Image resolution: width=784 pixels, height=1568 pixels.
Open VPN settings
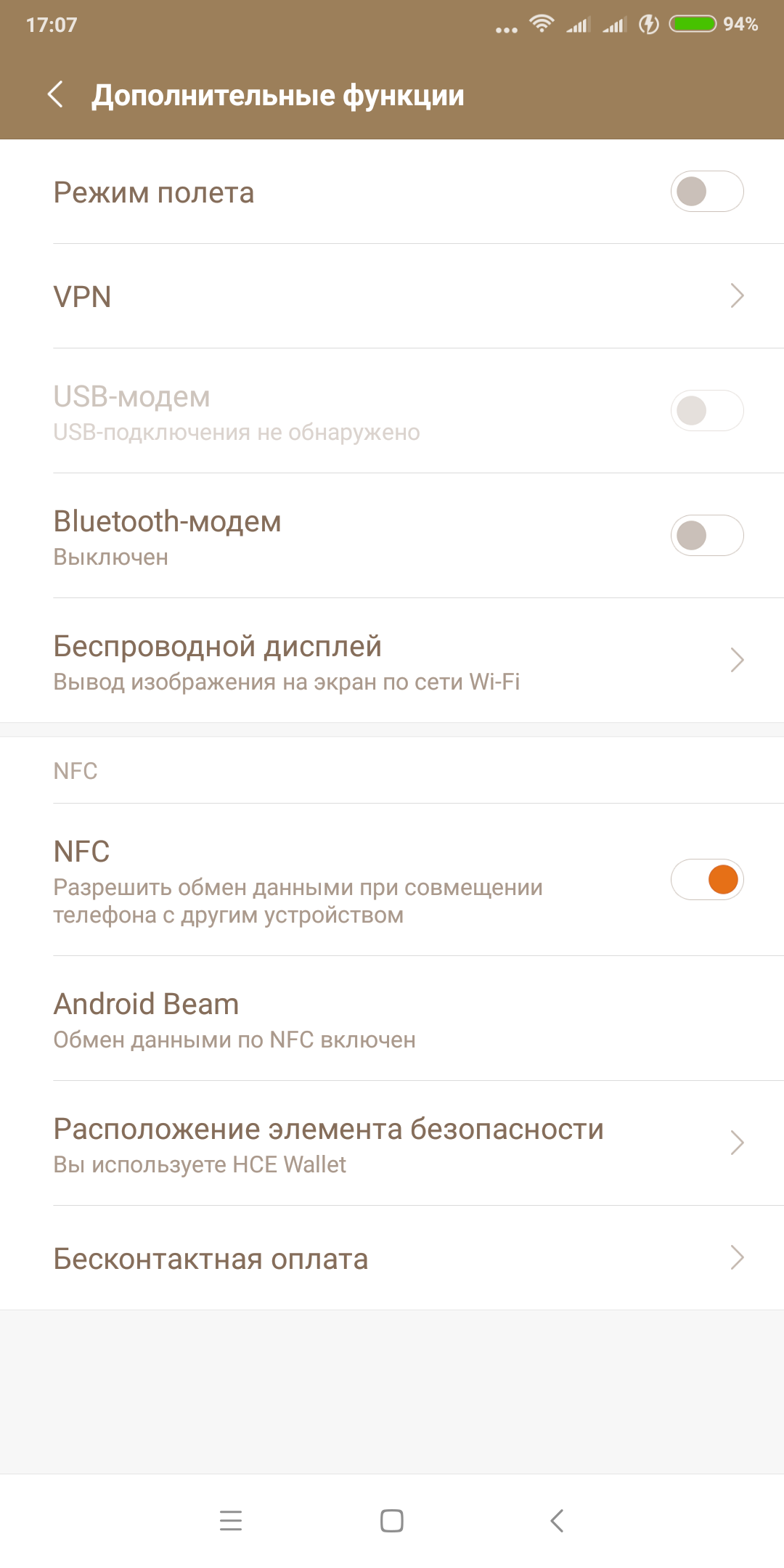click(392, 296)
